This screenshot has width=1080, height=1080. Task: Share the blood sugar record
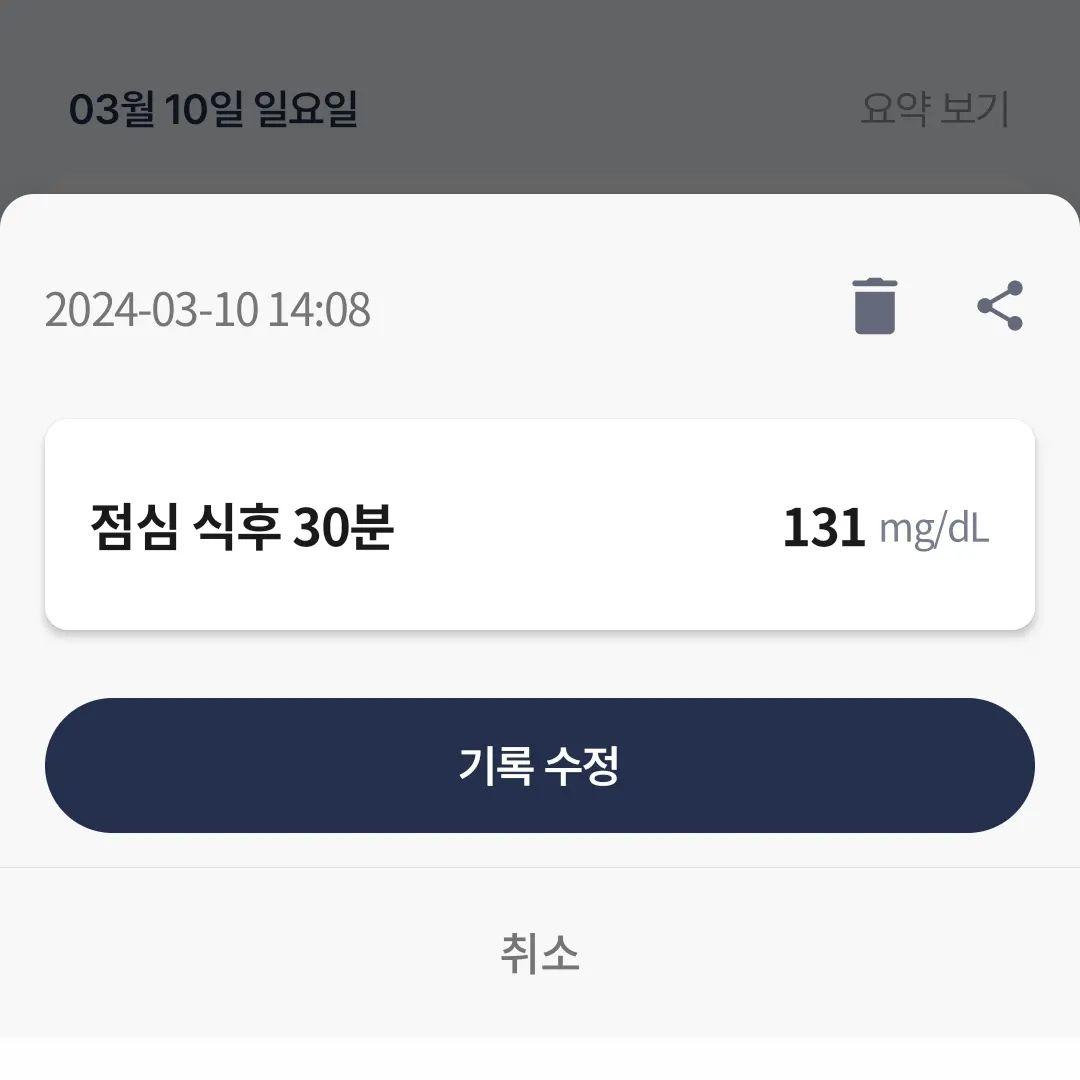1000,306
